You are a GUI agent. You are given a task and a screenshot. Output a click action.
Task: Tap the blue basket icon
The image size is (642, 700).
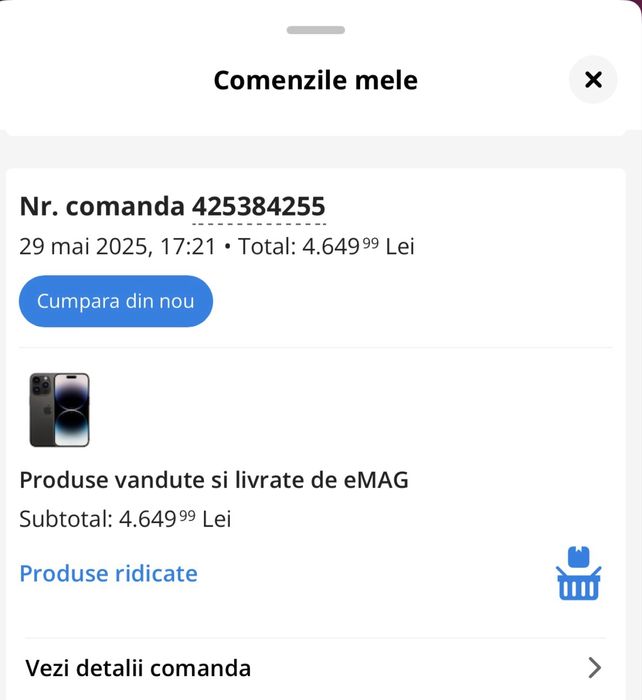pyautogui.click(x=578, y=574)
